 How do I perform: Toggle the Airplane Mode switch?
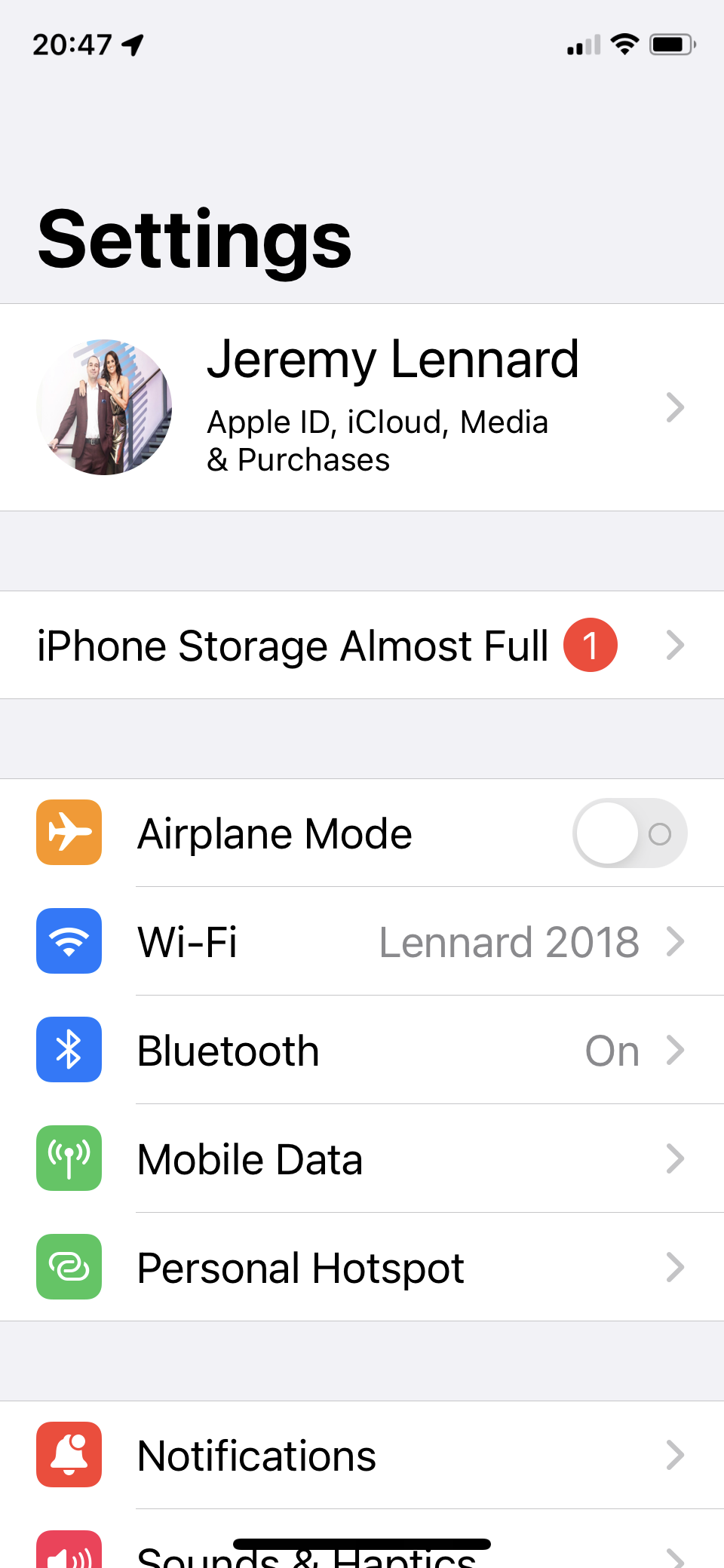629,833
